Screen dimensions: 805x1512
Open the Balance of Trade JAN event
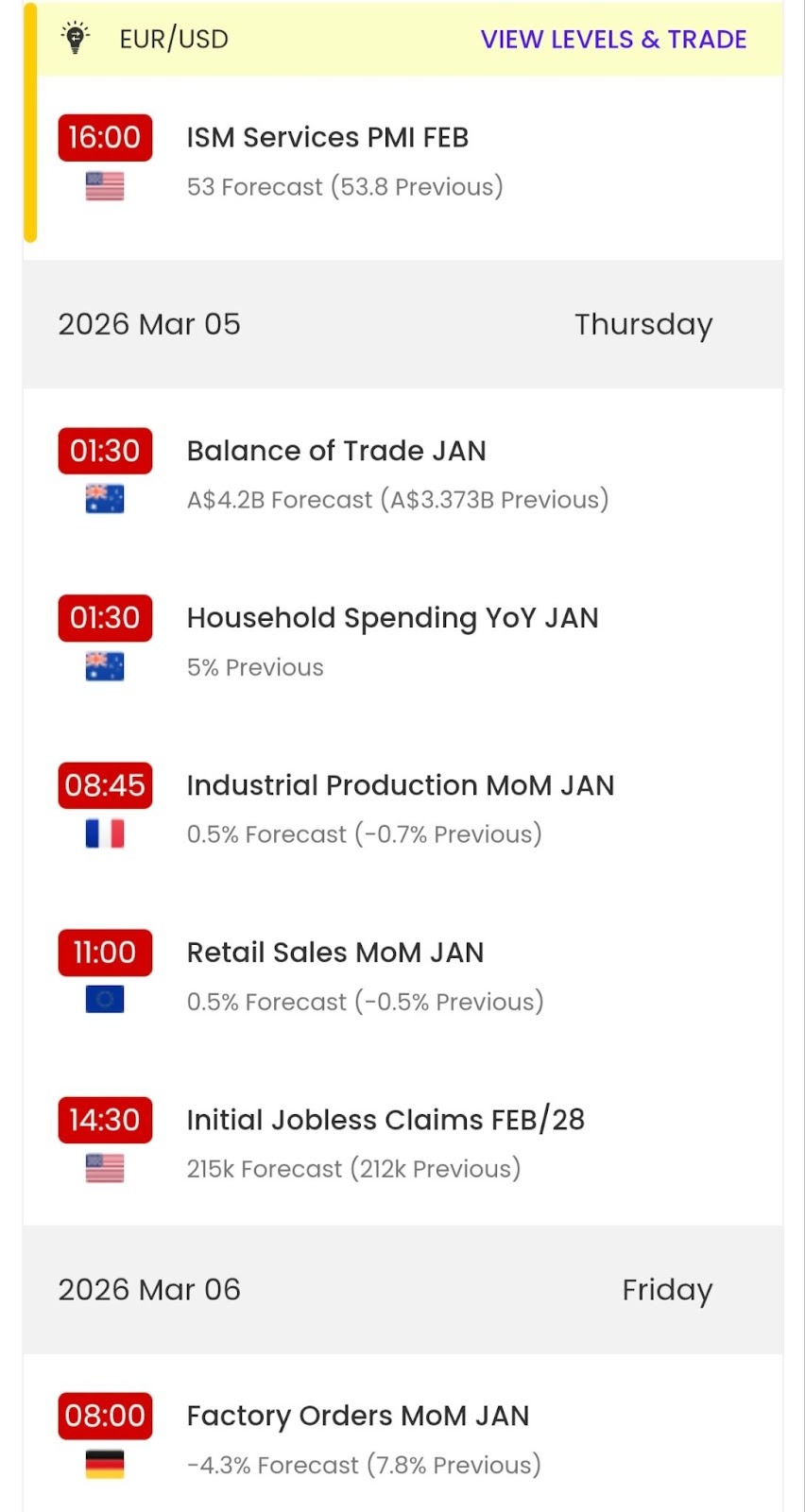(335, 452)
